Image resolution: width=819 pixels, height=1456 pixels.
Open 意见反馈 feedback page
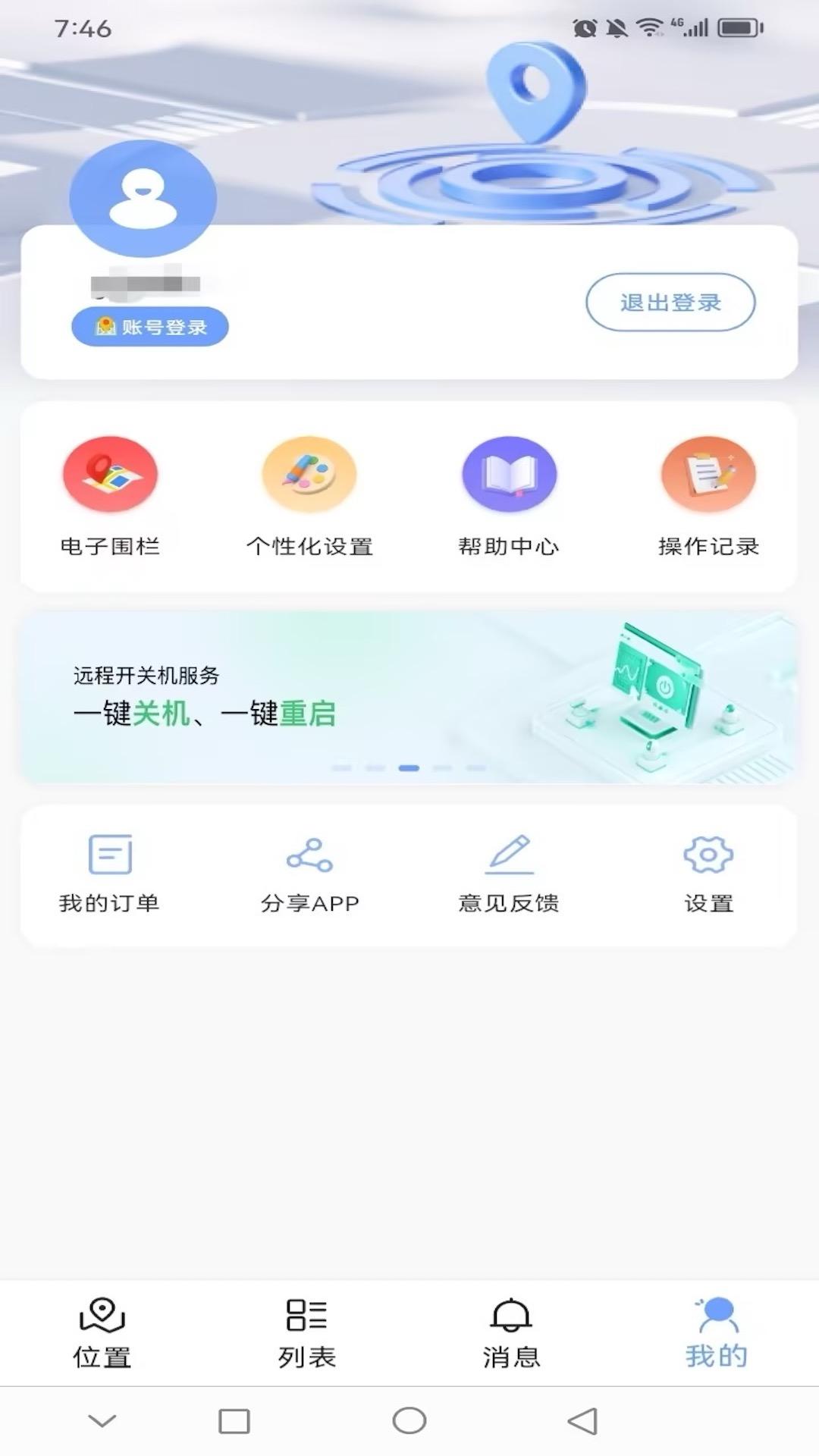click(510, 872)
